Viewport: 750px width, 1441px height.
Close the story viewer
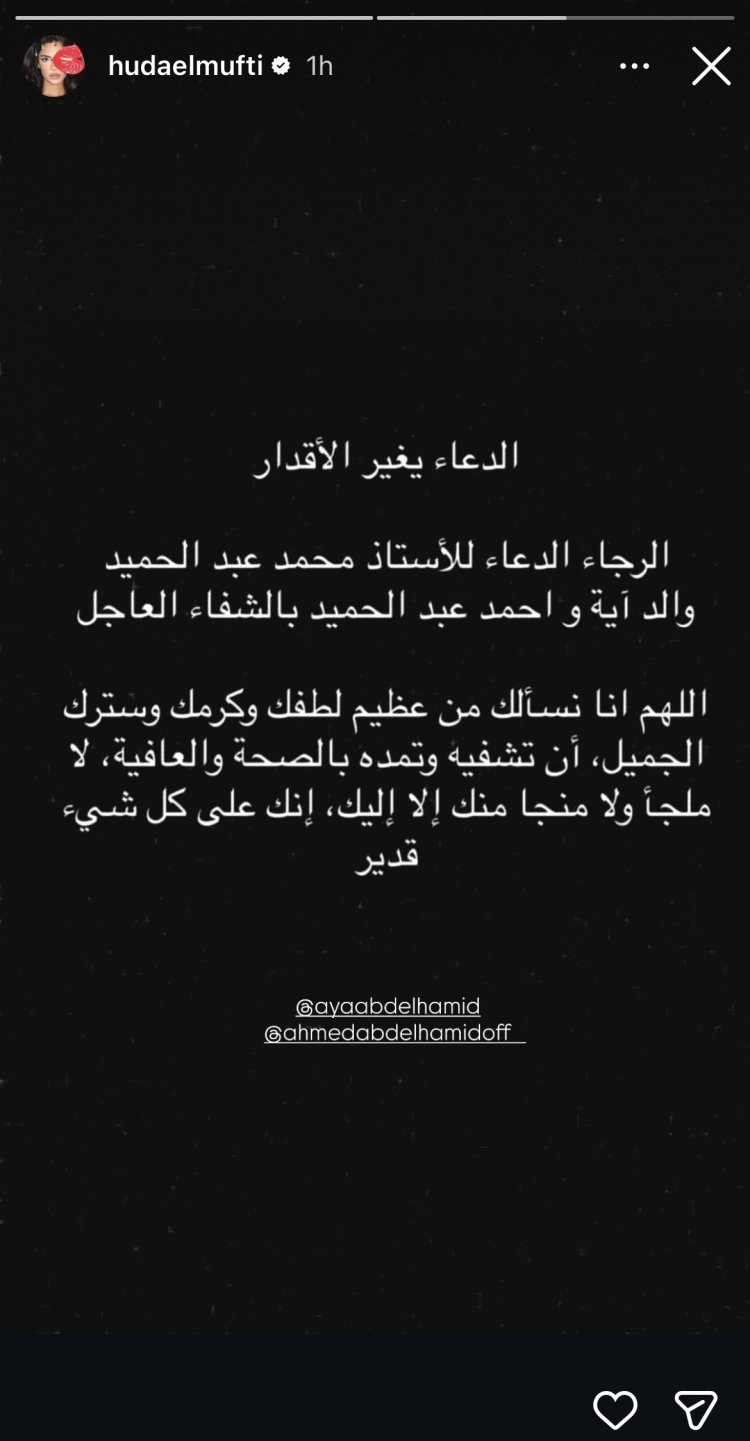pos(711,66)
